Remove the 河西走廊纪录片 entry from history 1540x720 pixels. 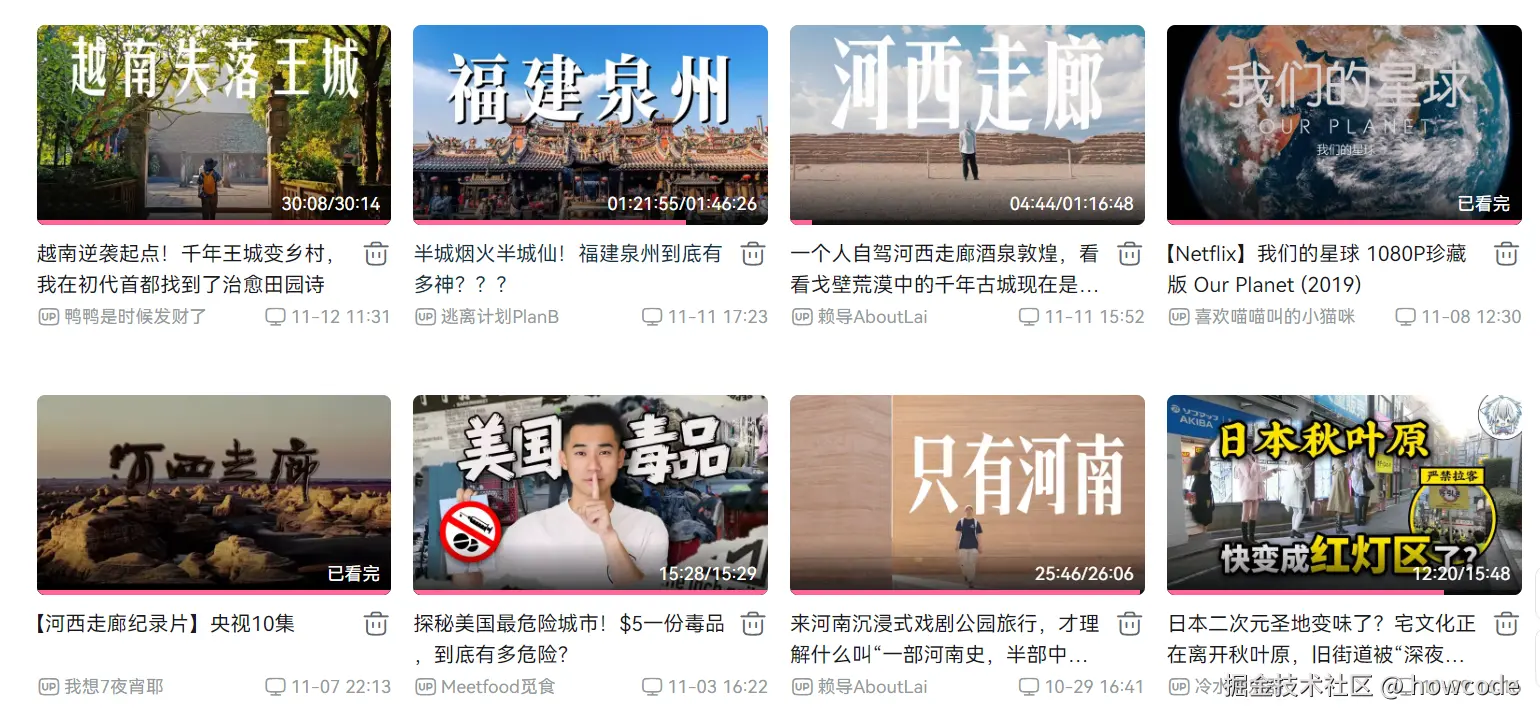pyautogui.click(x=376, y=624)
